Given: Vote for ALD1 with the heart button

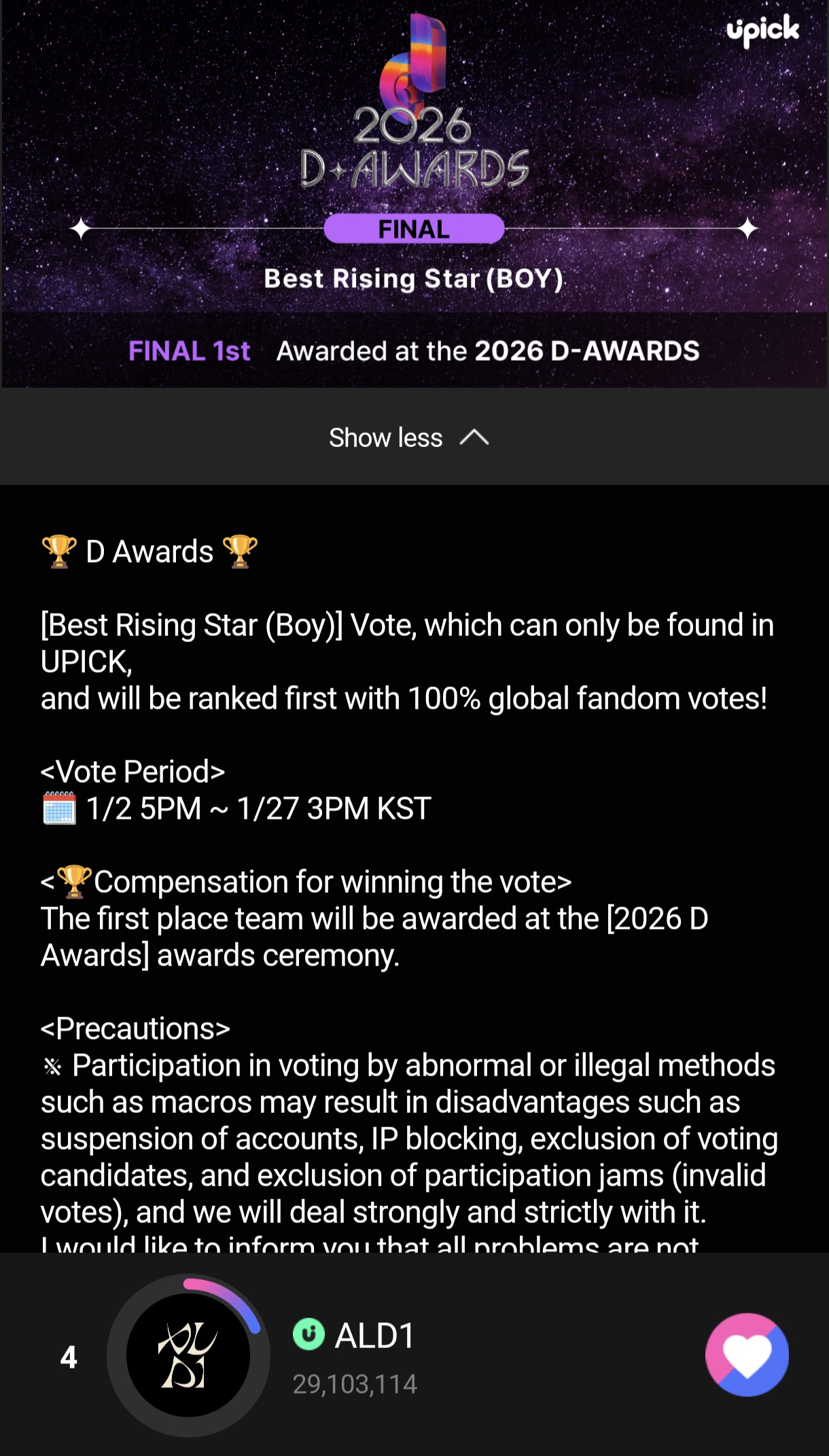Looking at the screenshot, I should 747,1354.
